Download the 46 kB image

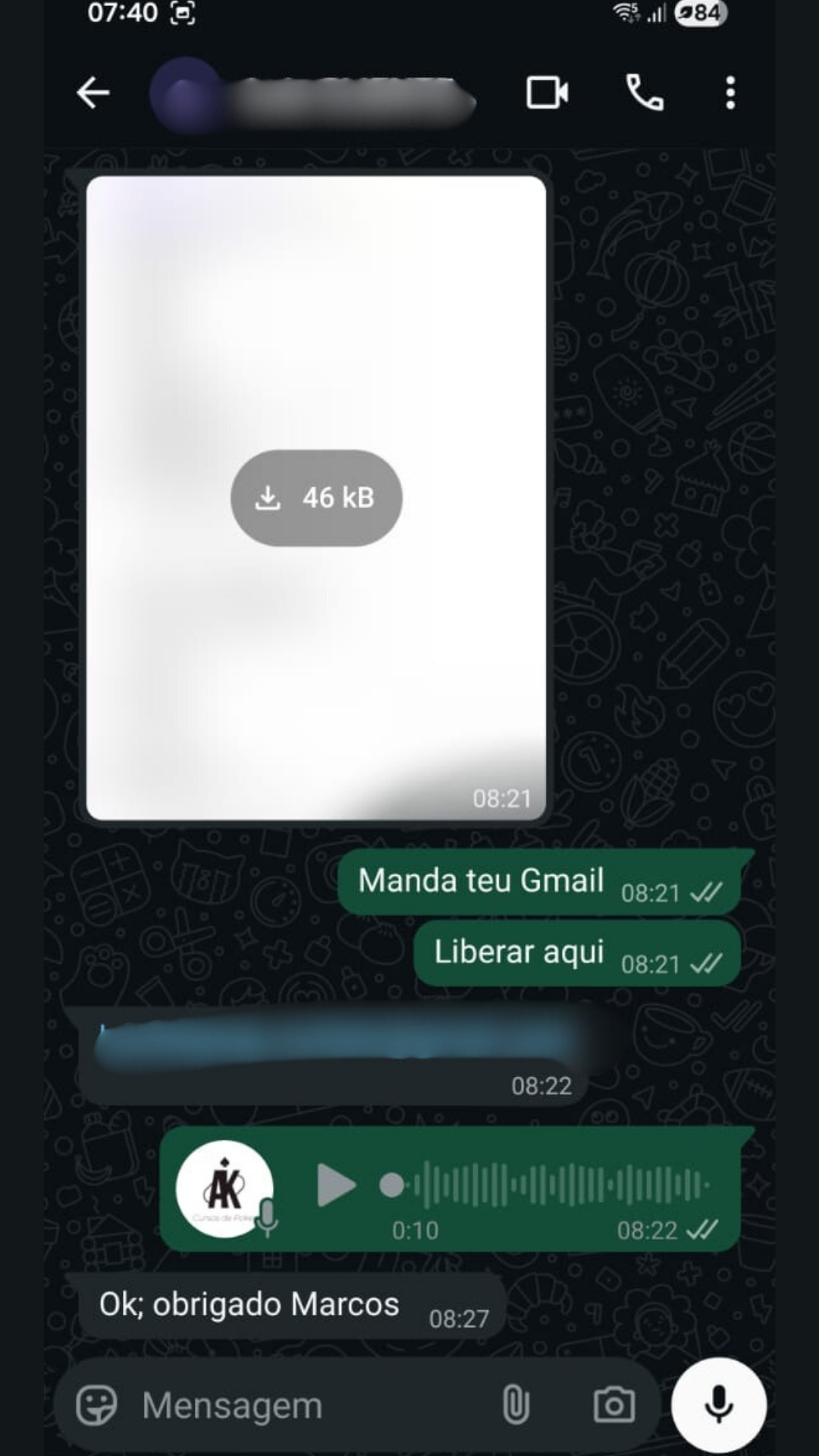[x=316, y=498]
